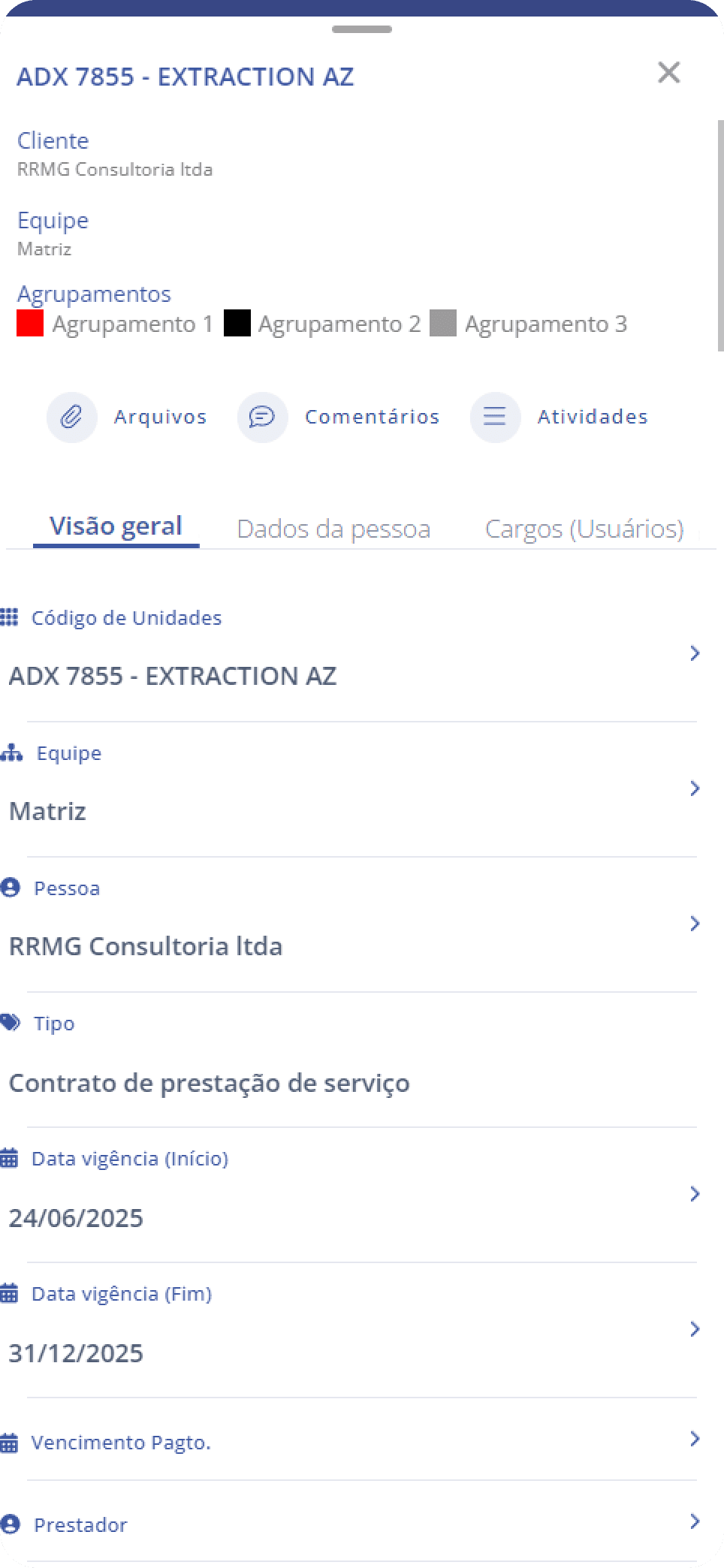
Task: Select the red Agrupamento 1 color swatch
Action: tap(31, 324)
